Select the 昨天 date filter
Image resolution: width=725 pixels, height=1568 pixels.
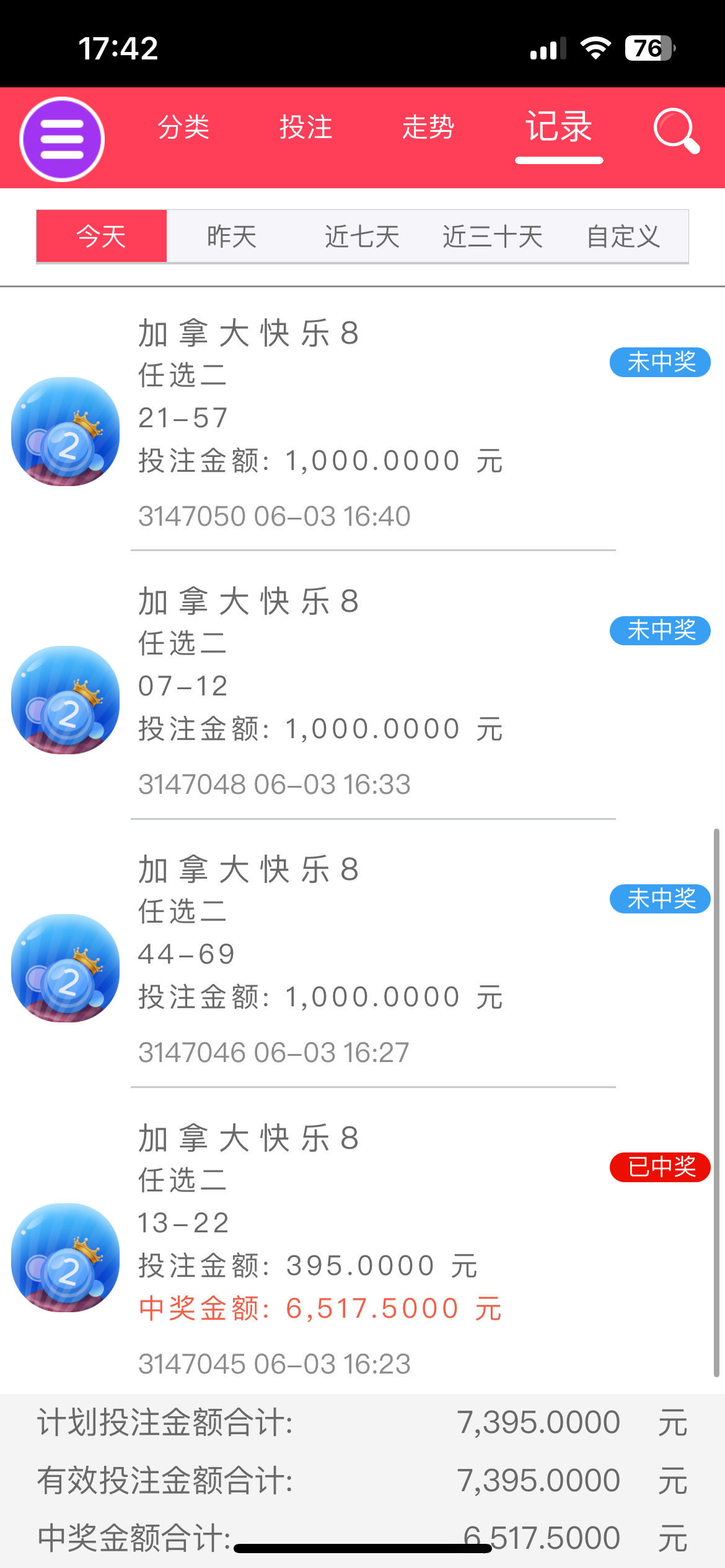tap(232, 237)
